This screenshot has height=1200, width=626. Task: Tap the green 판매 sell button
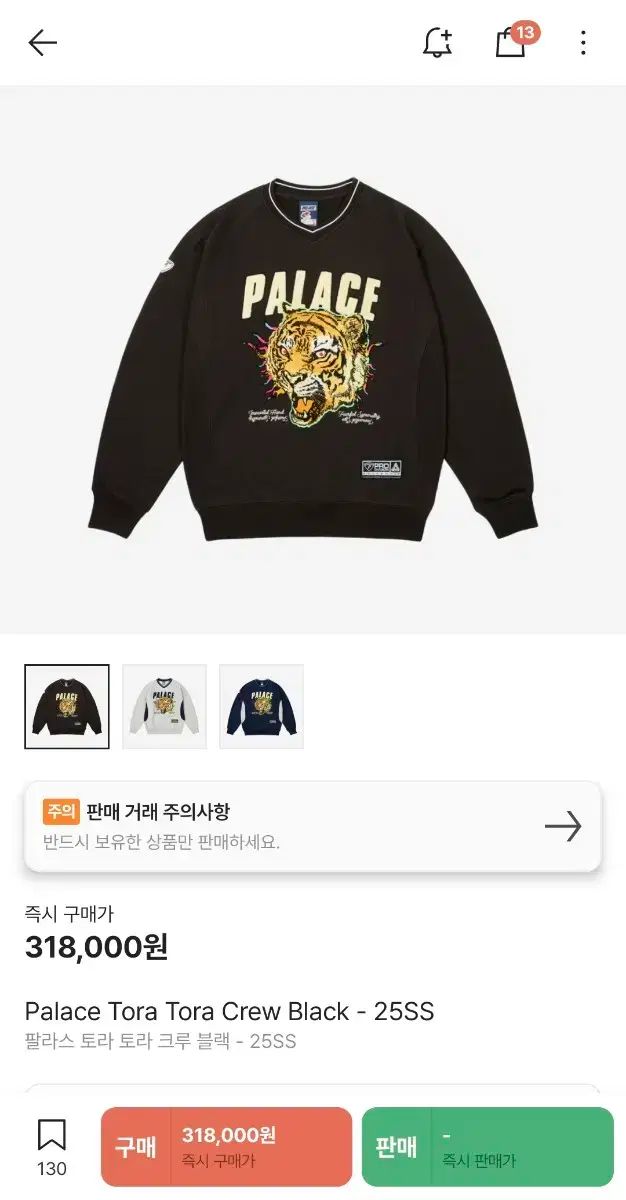pos(487,1146)
